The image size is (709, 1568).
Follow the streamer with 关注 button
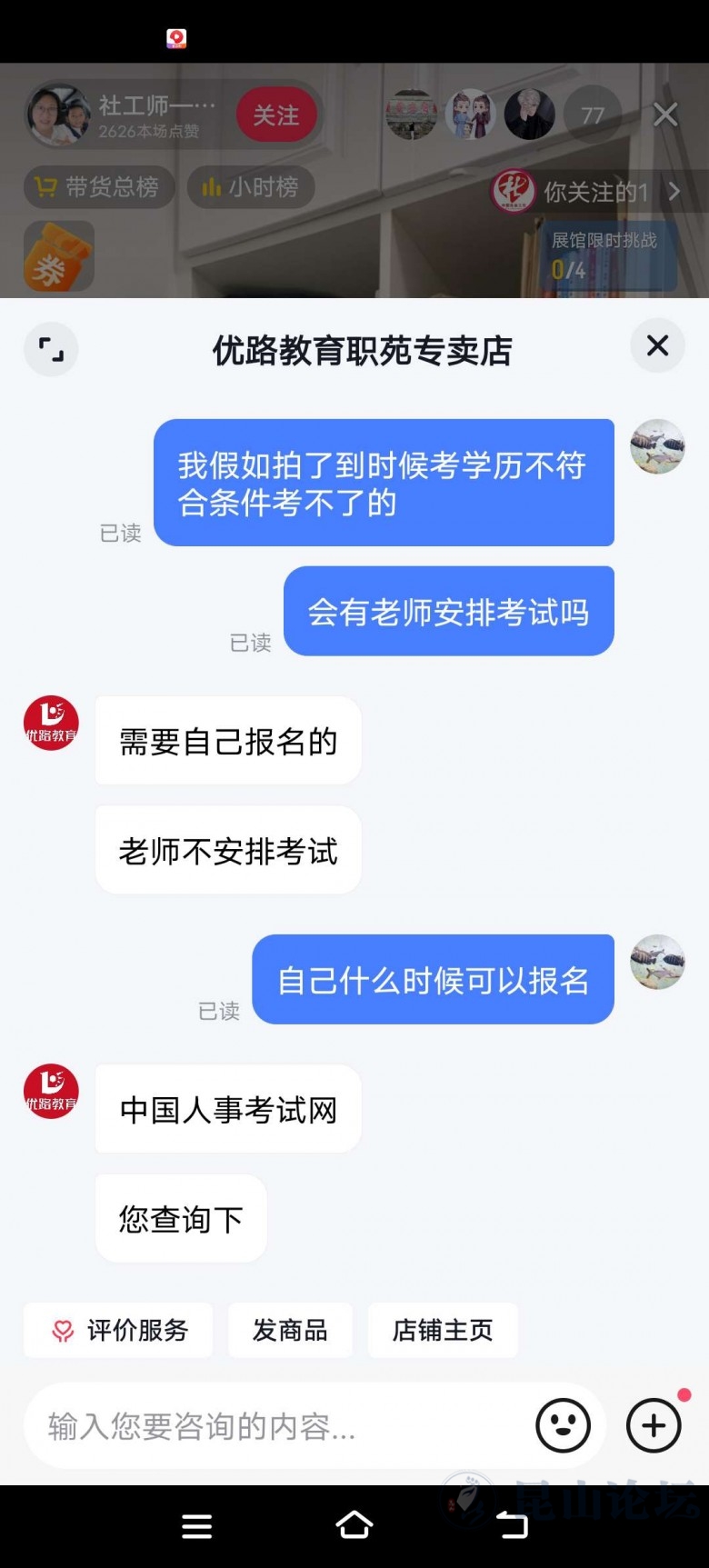click(x=276, y=115)
